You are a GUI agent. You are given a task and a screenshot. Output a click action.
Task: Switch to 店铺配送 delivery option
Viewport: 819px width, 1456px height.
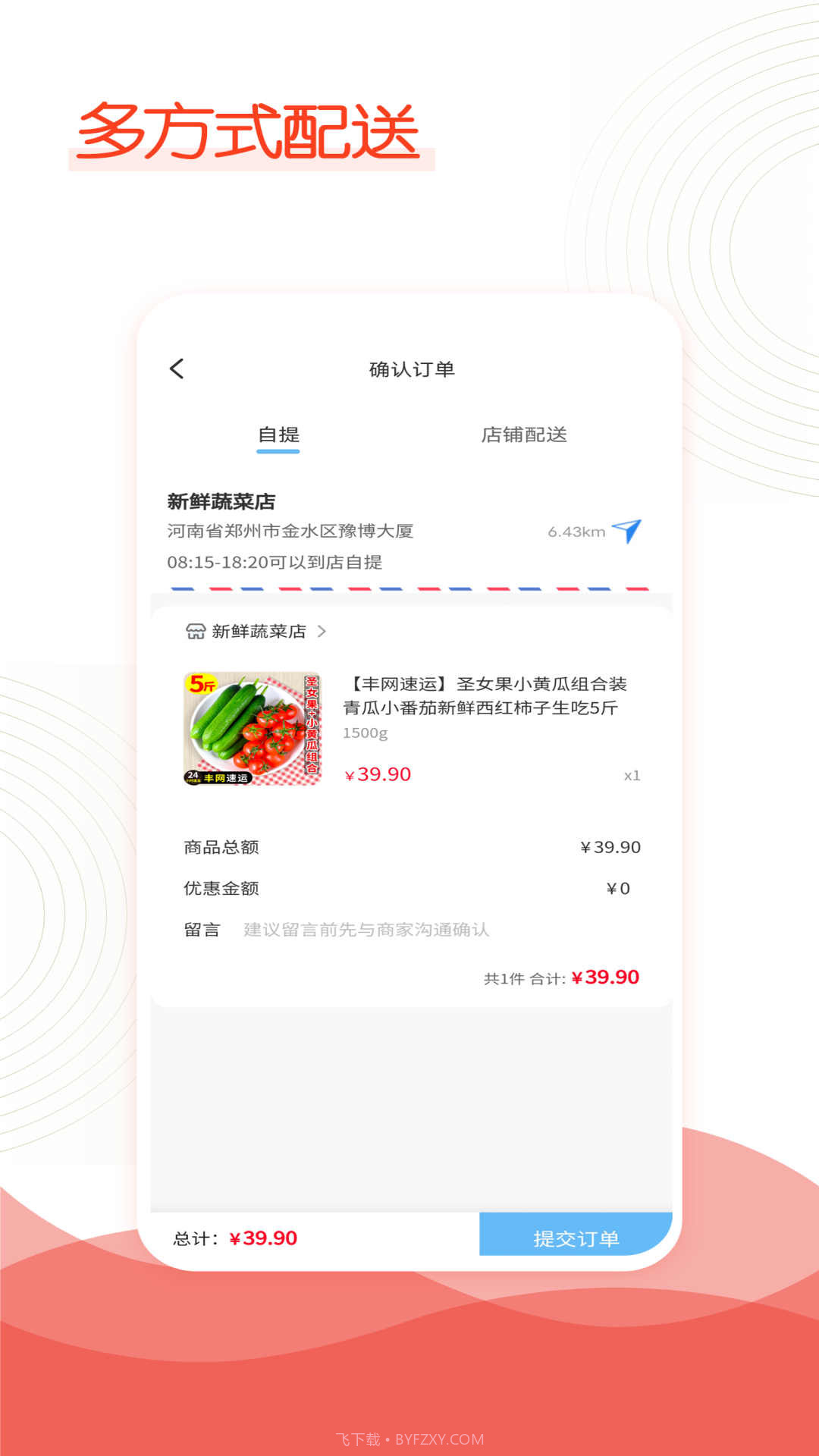click(x=523, y=435)
